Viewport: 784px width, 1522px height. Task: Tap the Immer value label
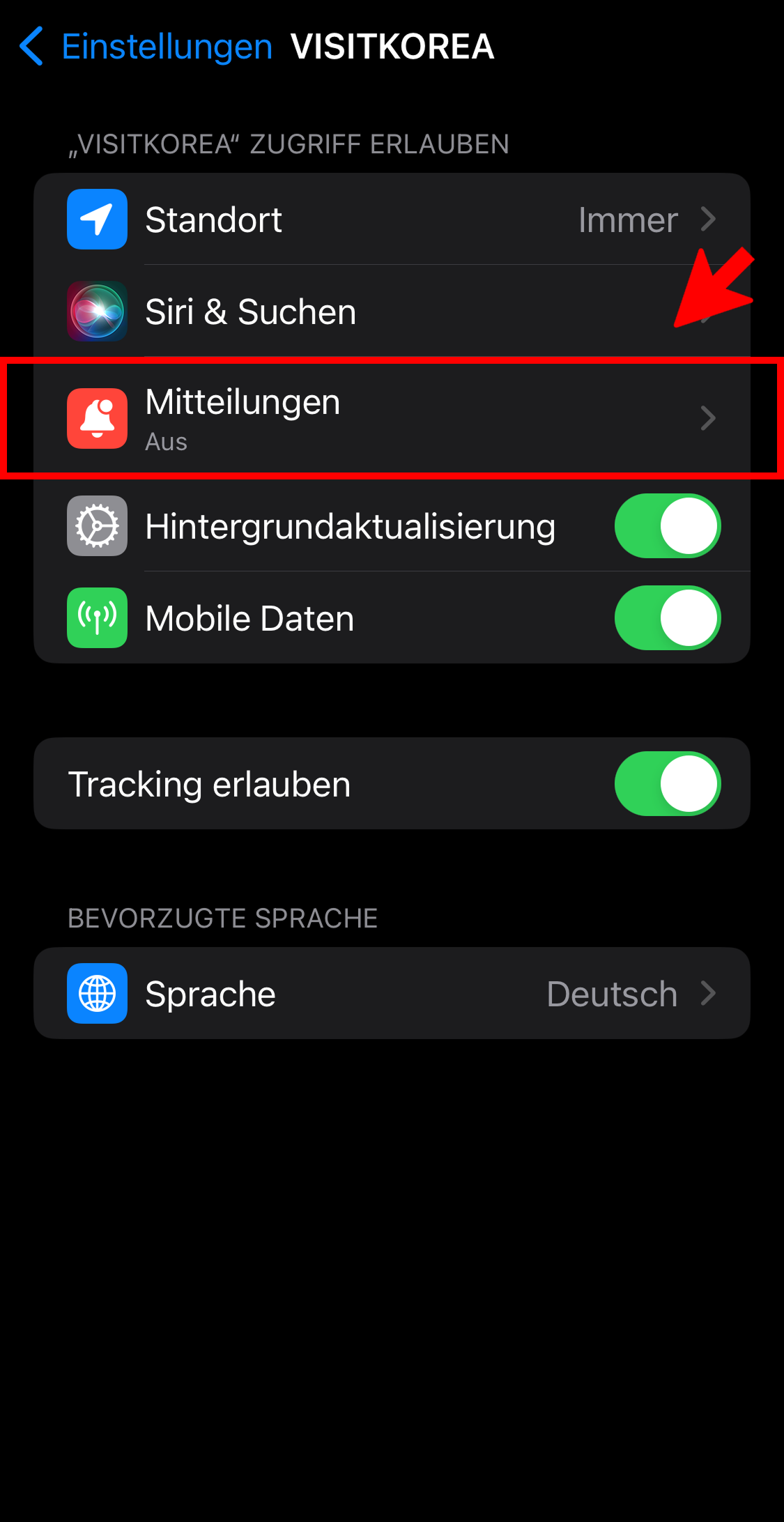point(627,219)
